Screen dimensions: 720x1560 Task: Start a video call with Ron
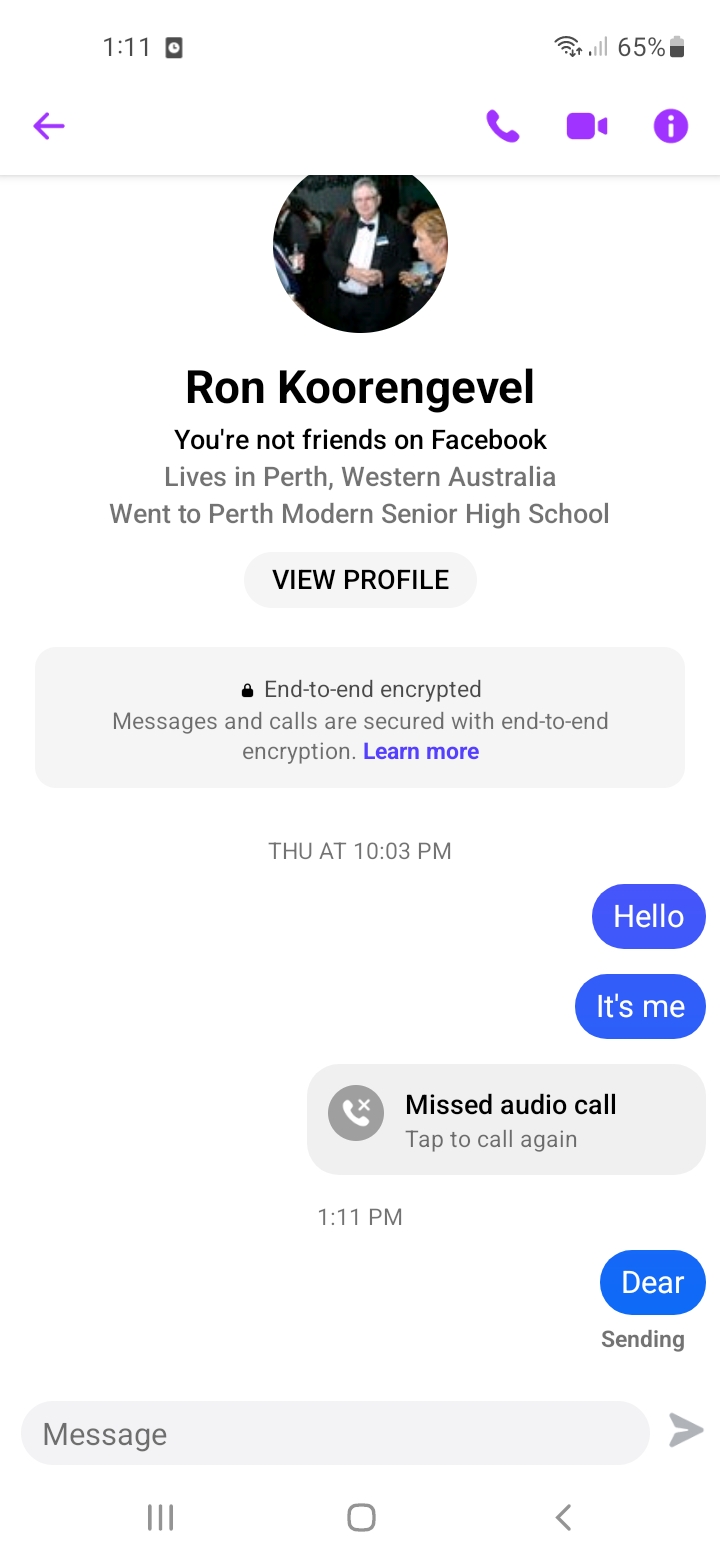click(587, 126)
